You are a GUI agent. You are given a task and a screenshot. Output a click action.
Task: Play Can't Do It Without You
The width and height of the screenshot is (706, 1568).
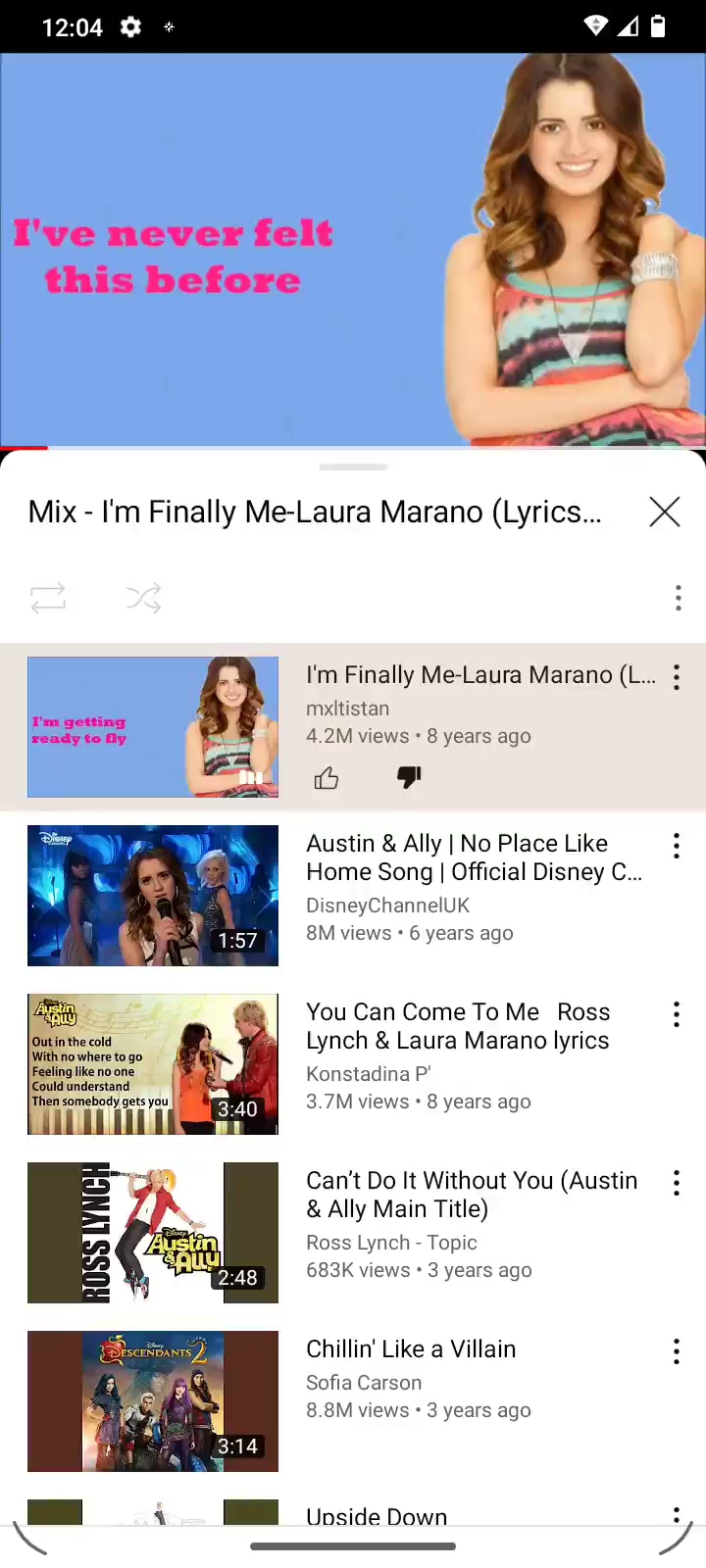point(153,1233)
